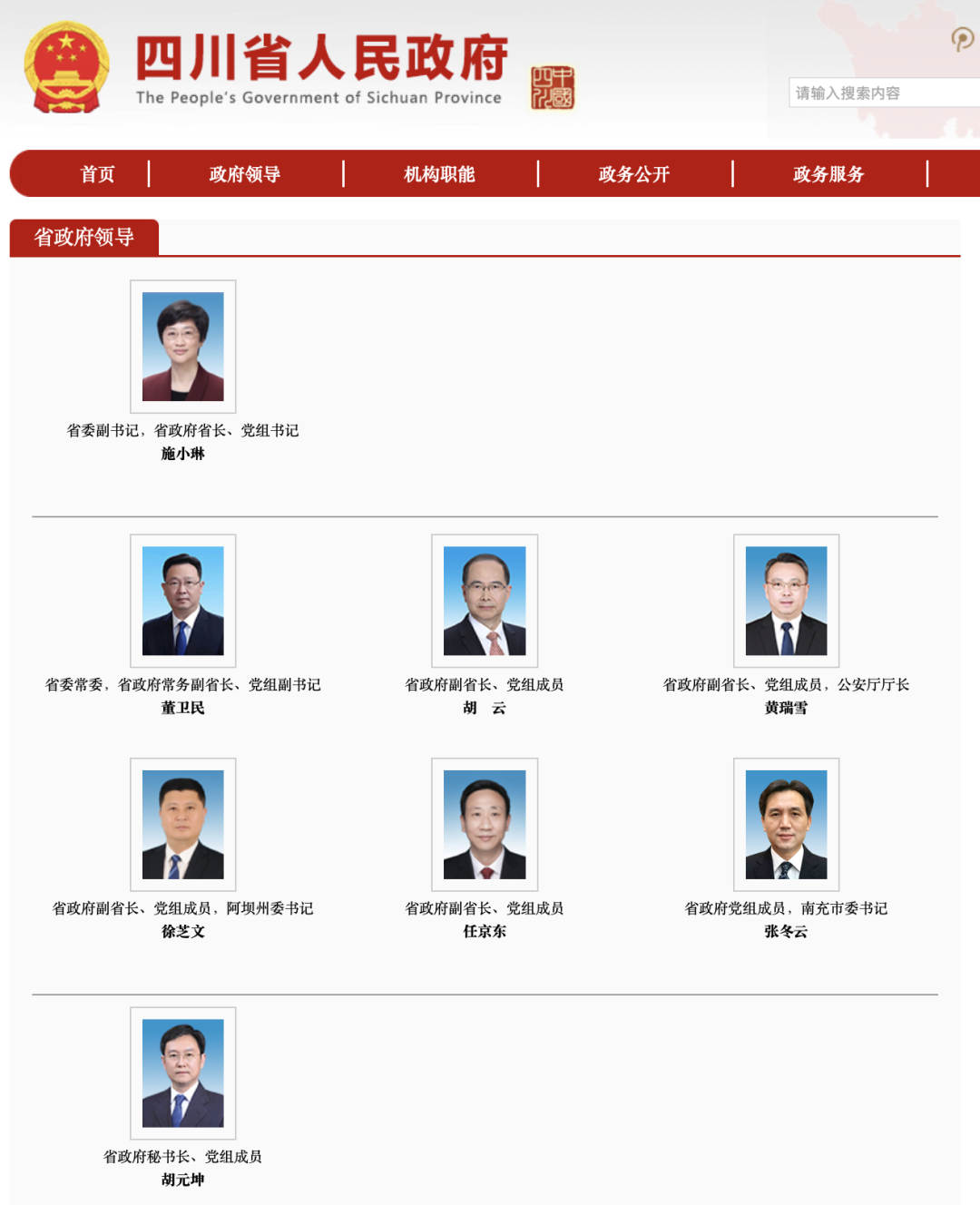Screen dimensions: 980x1205
Task: Select 张冬云's profile photo
Action: pos(786,824)
